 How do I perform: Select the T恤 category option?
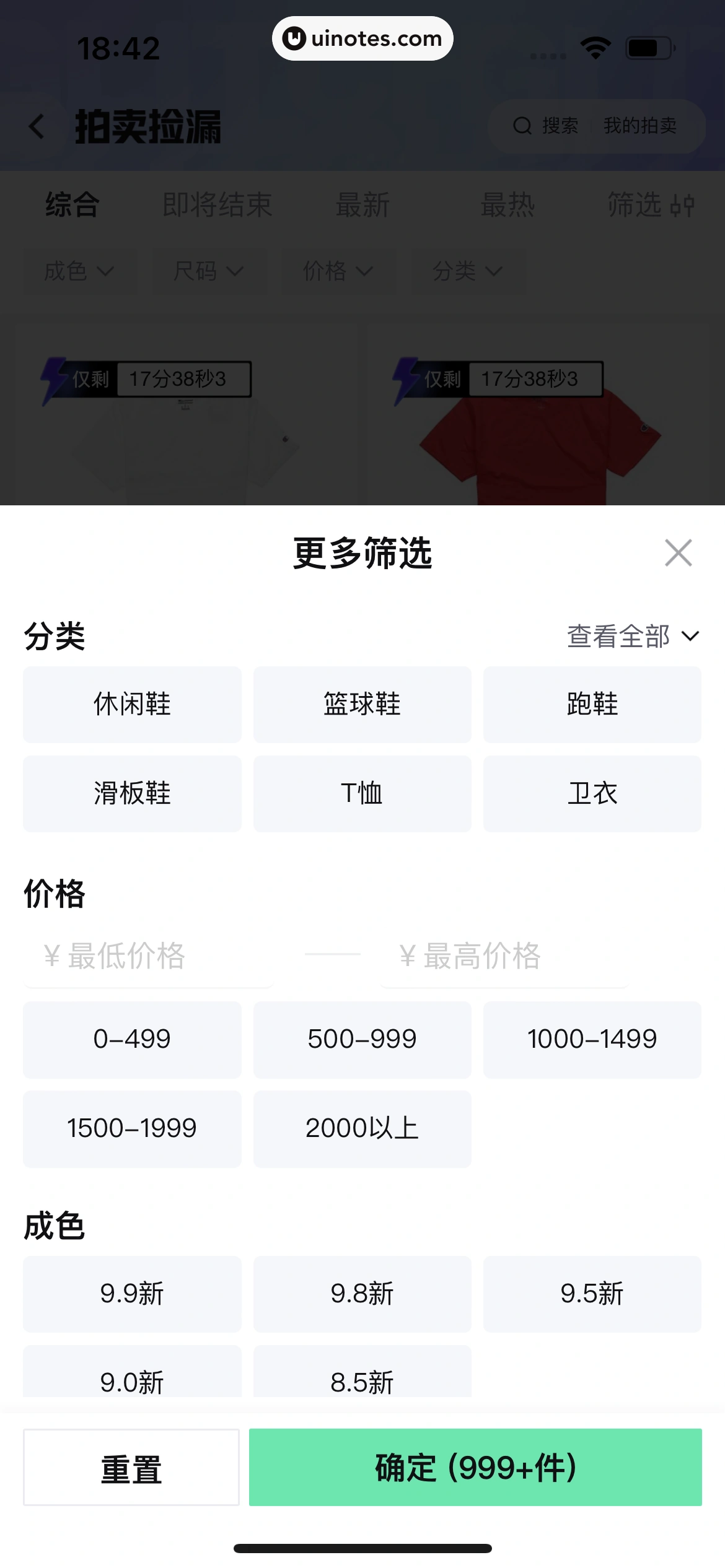[362, 793]
